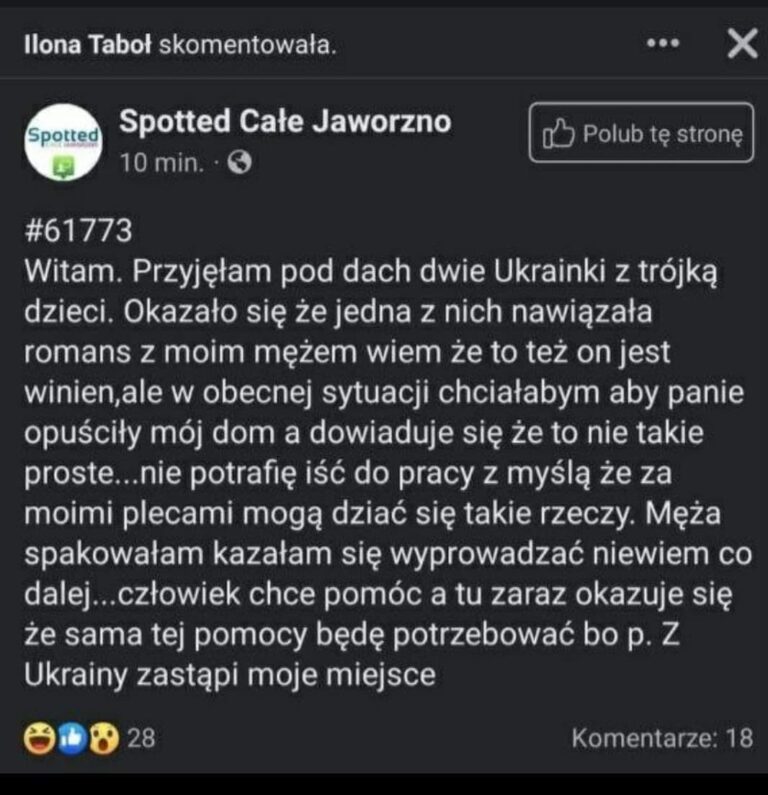Open the three-dot overflow menu
The height and width of the screenshot is (795, 768).
(663, 44)
